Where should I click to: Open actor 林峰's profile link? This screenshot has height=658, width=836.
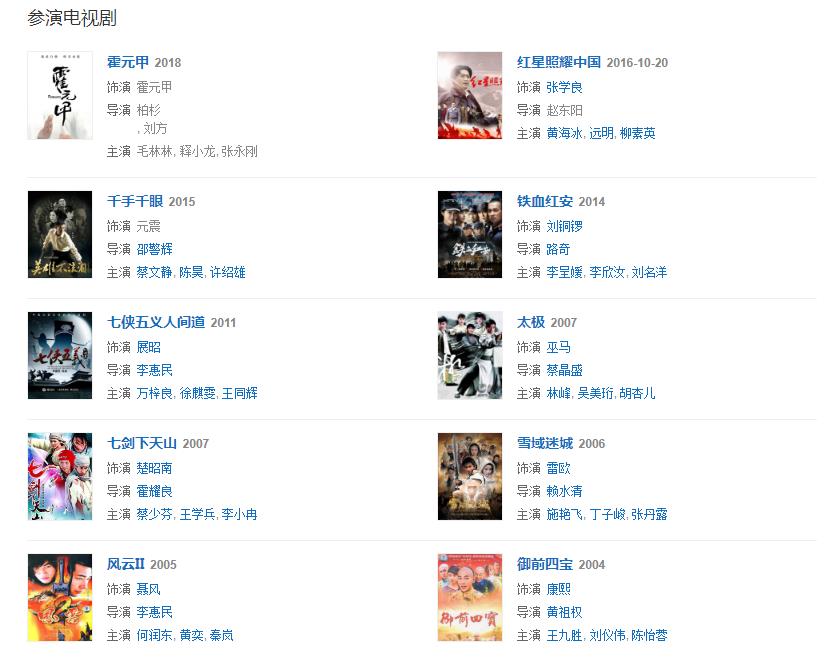click(558, 393)
